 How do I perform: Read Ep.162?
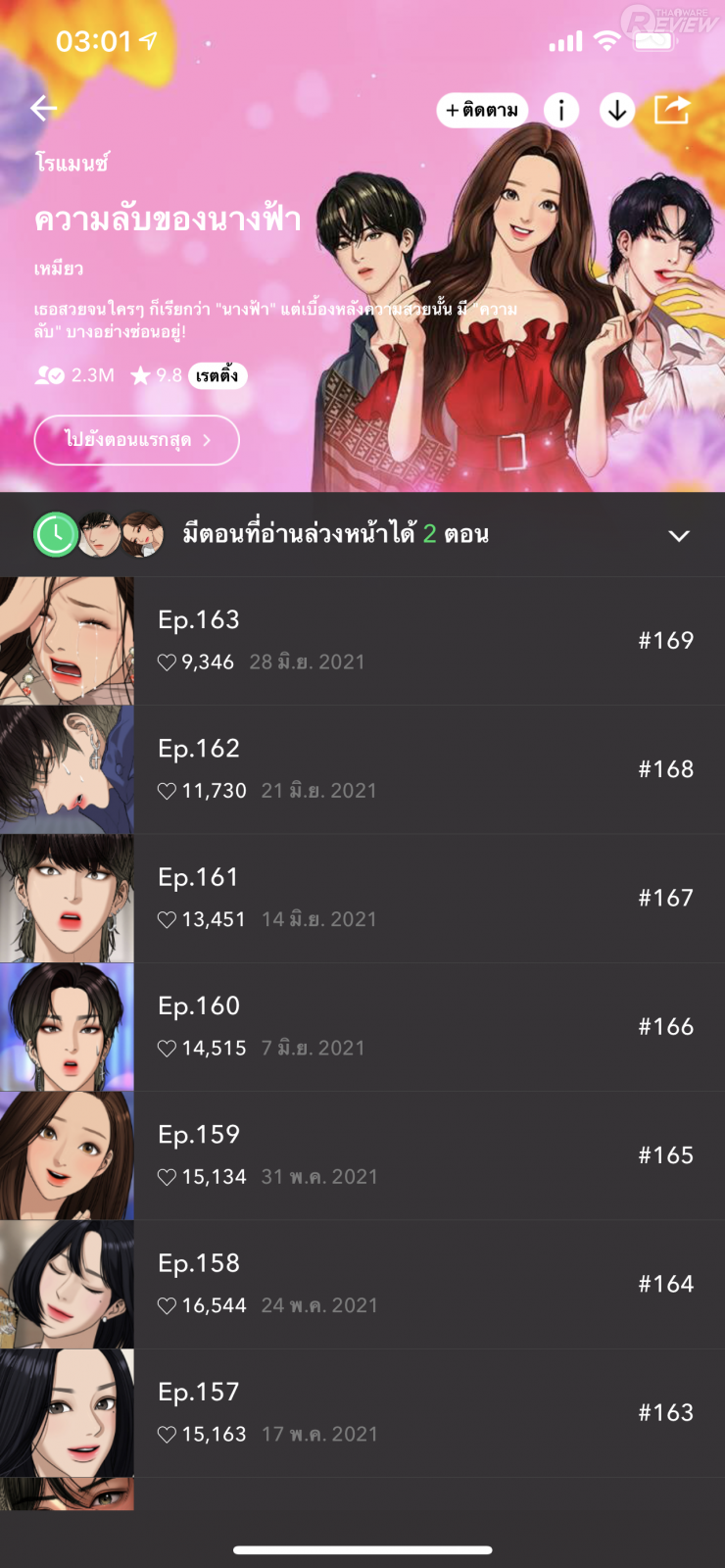[392, 769]
